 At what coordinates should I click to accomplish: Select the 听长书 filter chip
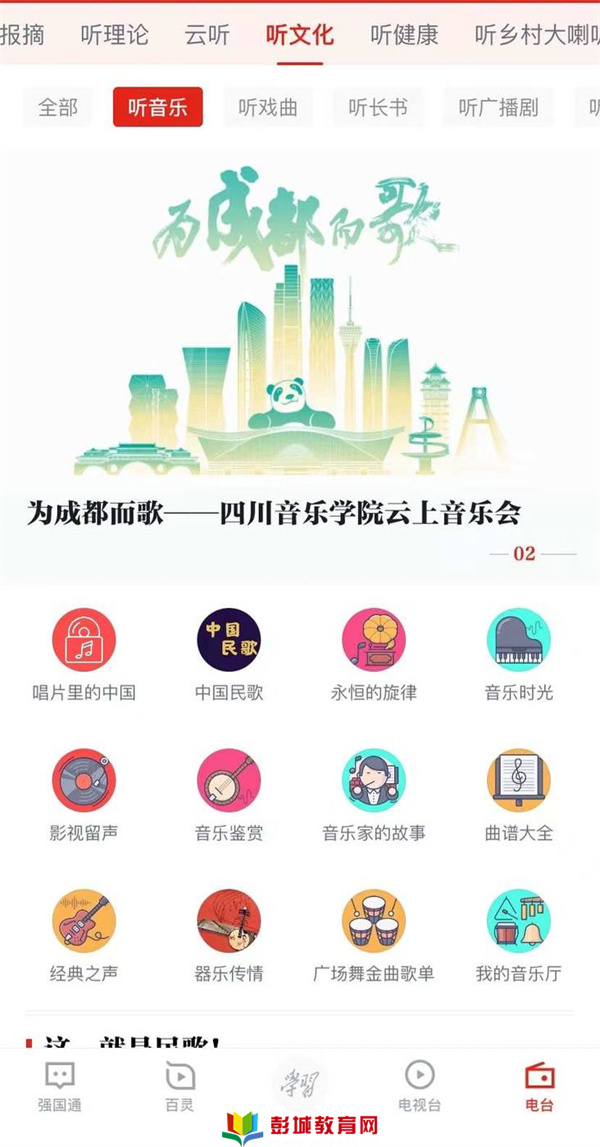tap(378, 108)
